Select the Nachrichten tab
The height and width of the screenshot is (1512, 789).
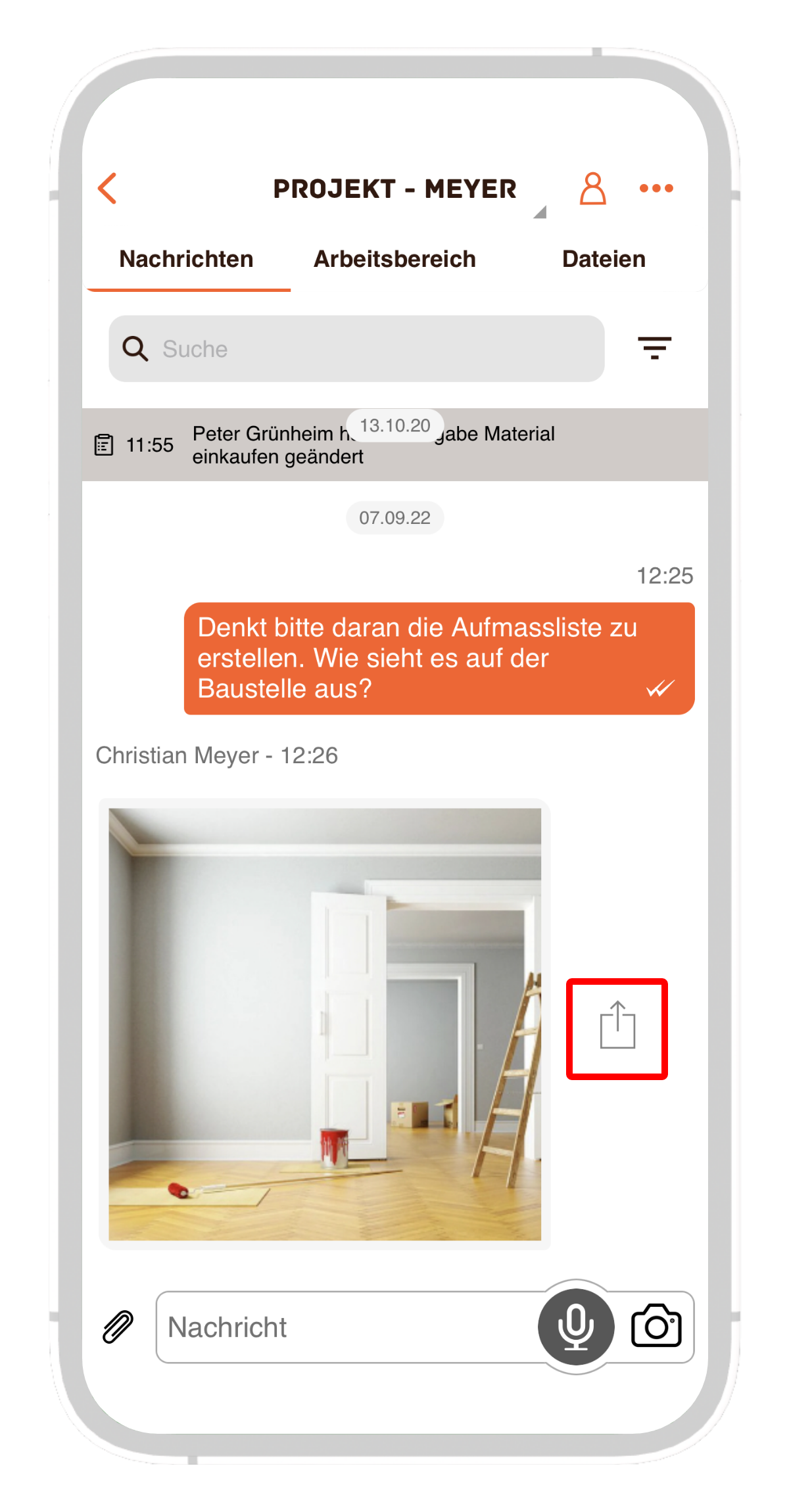186,259
